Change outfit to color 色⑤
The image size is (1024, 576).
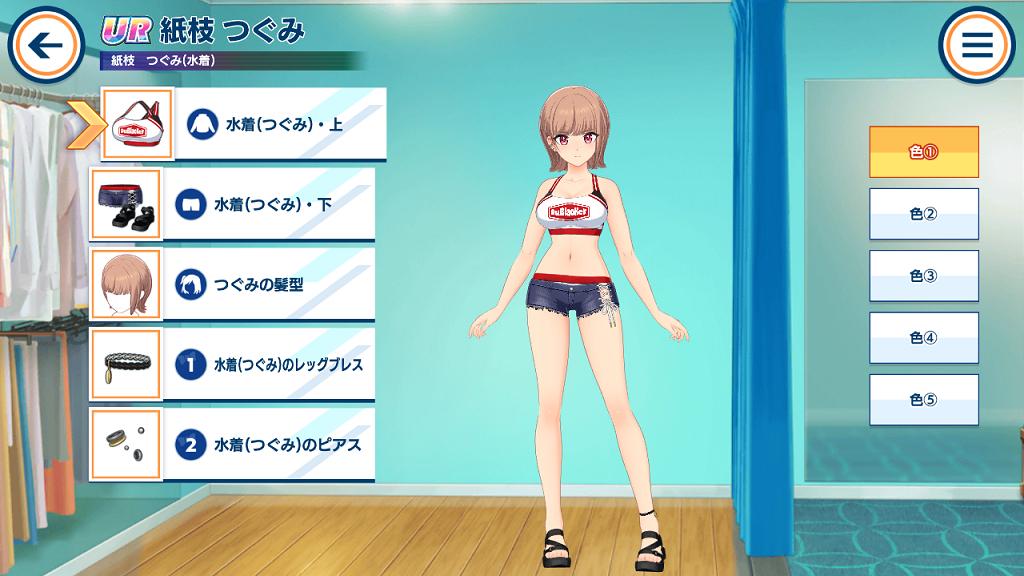[x=923, y=400]
